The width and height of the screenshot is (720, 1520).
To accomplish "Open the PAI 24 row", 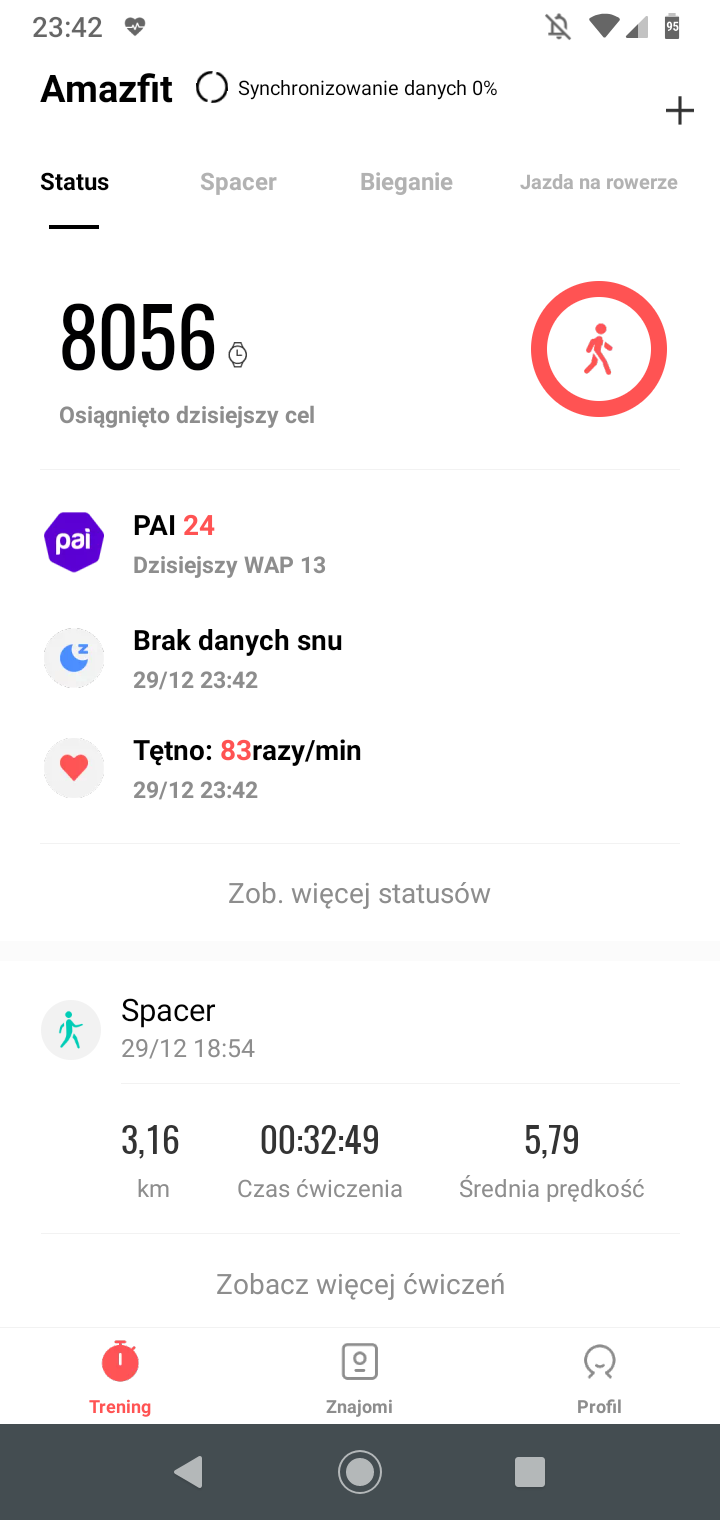I will [360, 544].
